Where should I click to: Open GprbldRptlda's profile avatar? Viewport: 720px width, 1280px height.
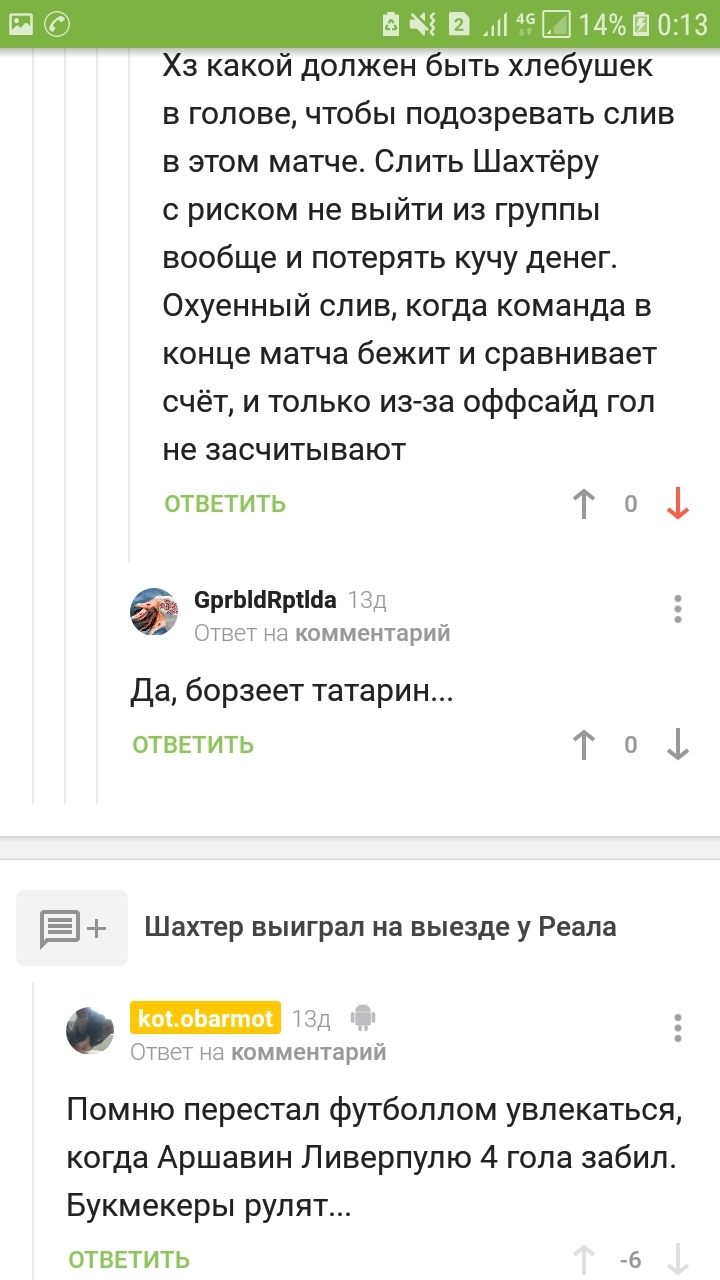click(x=154, y=612)
